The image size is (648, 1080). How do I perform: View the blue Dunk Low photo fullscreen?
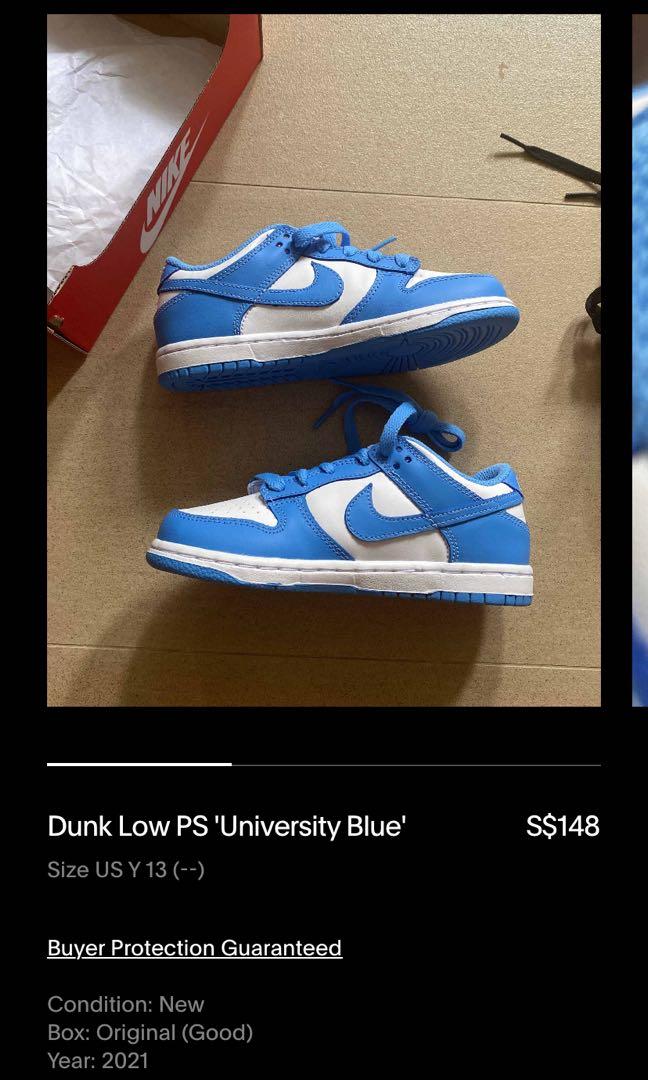324,360
